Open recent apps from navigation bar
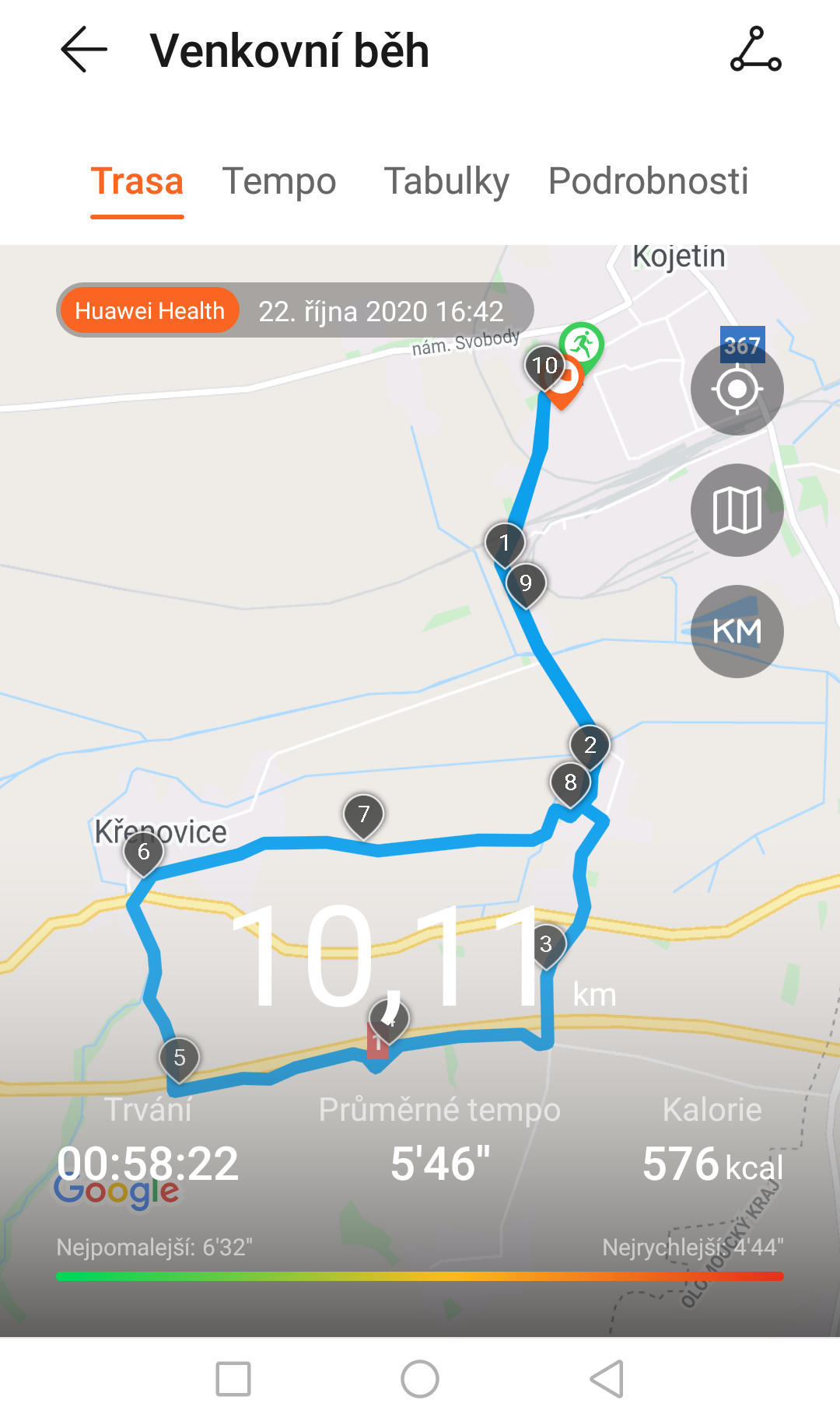 (233, 1379)
